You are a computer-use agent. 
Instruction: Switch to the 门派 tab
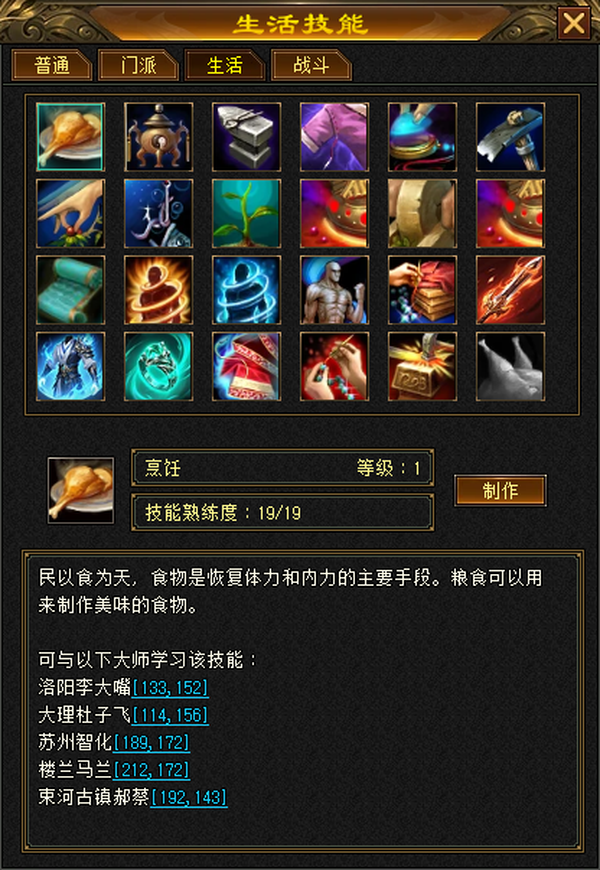pyautogui.click(x=138, y=65)
